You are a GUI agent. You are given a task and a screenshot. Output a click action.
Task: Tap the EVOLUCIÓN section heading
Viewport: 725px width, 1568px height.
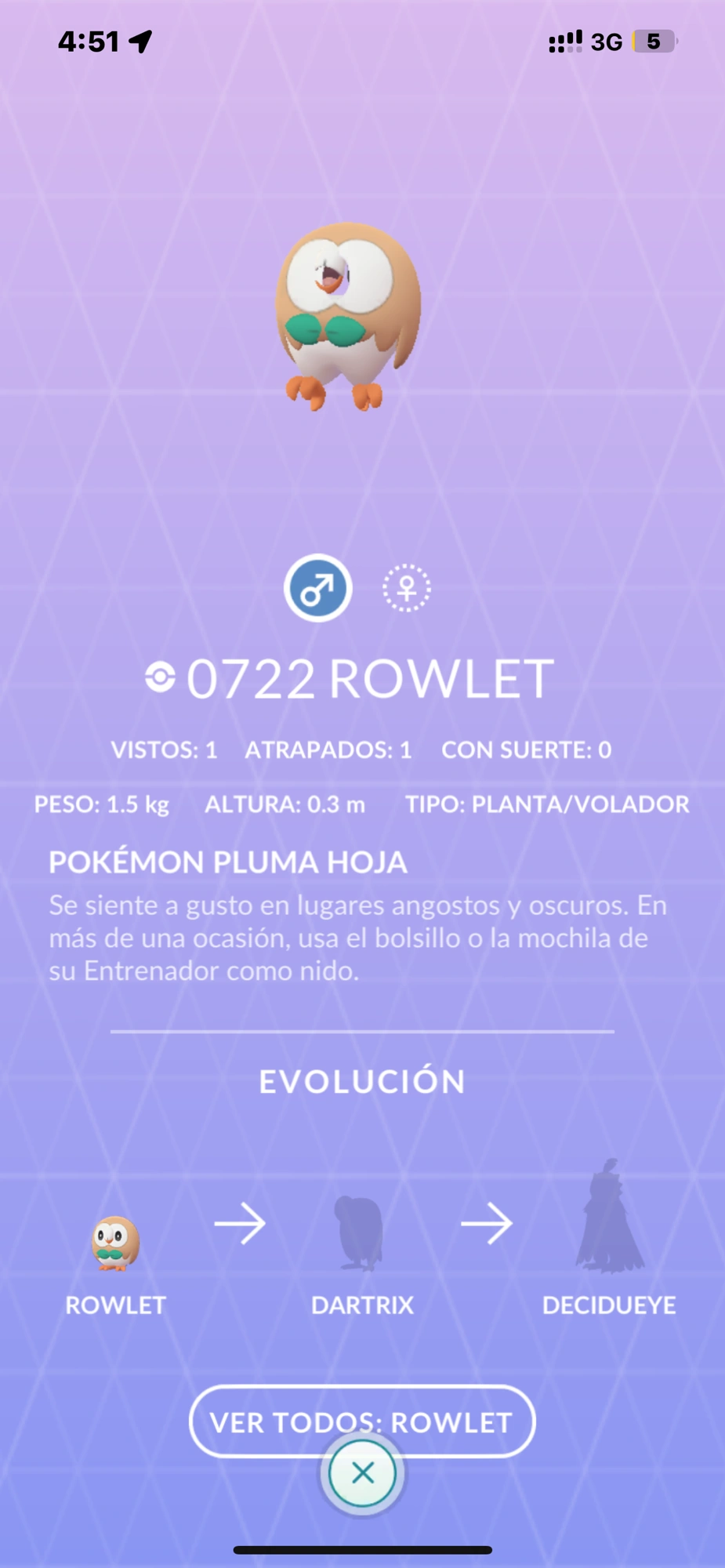pos(362,1080)
